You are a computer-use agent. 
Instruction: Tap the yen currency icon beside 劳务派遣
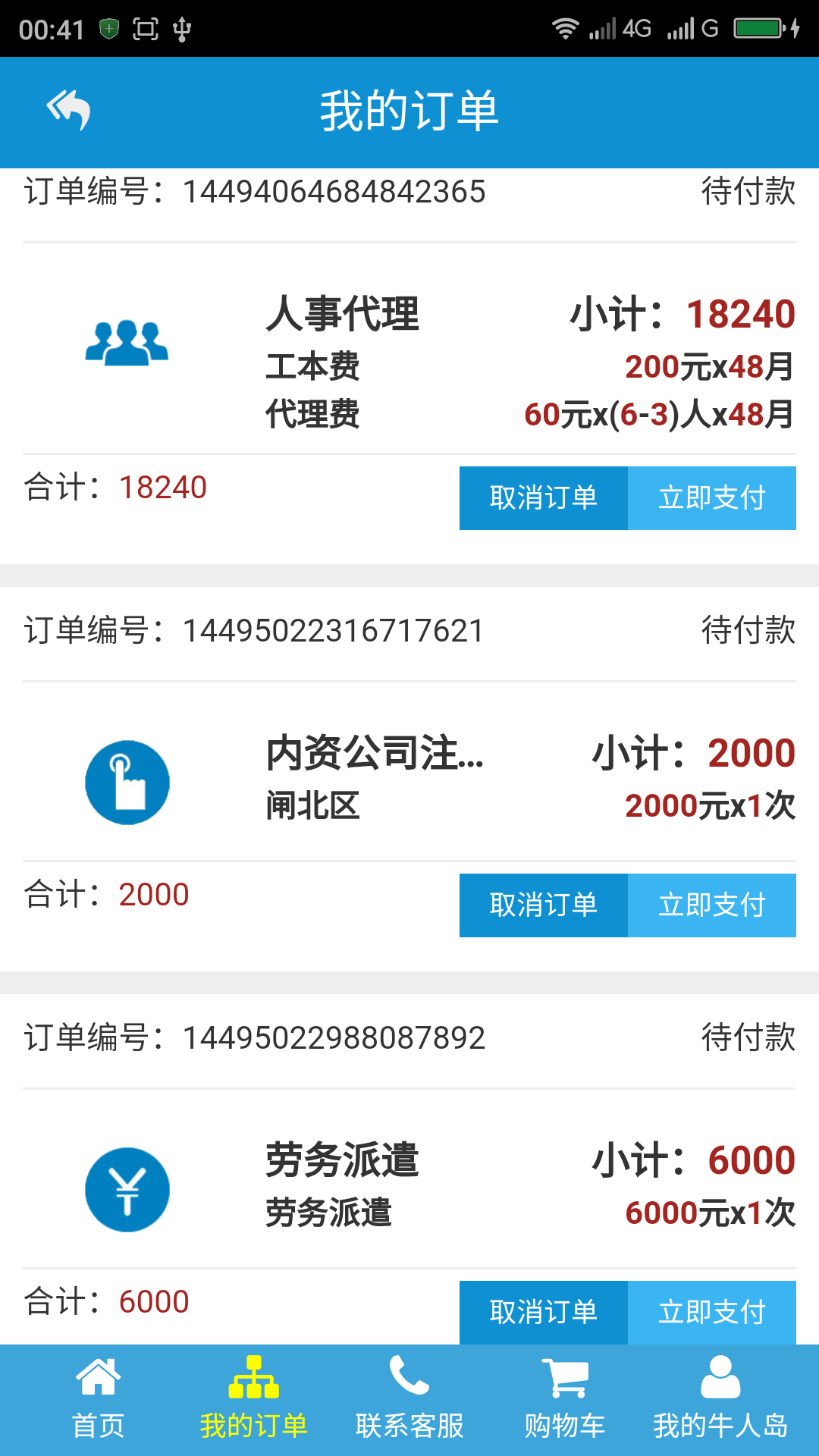127,1188
